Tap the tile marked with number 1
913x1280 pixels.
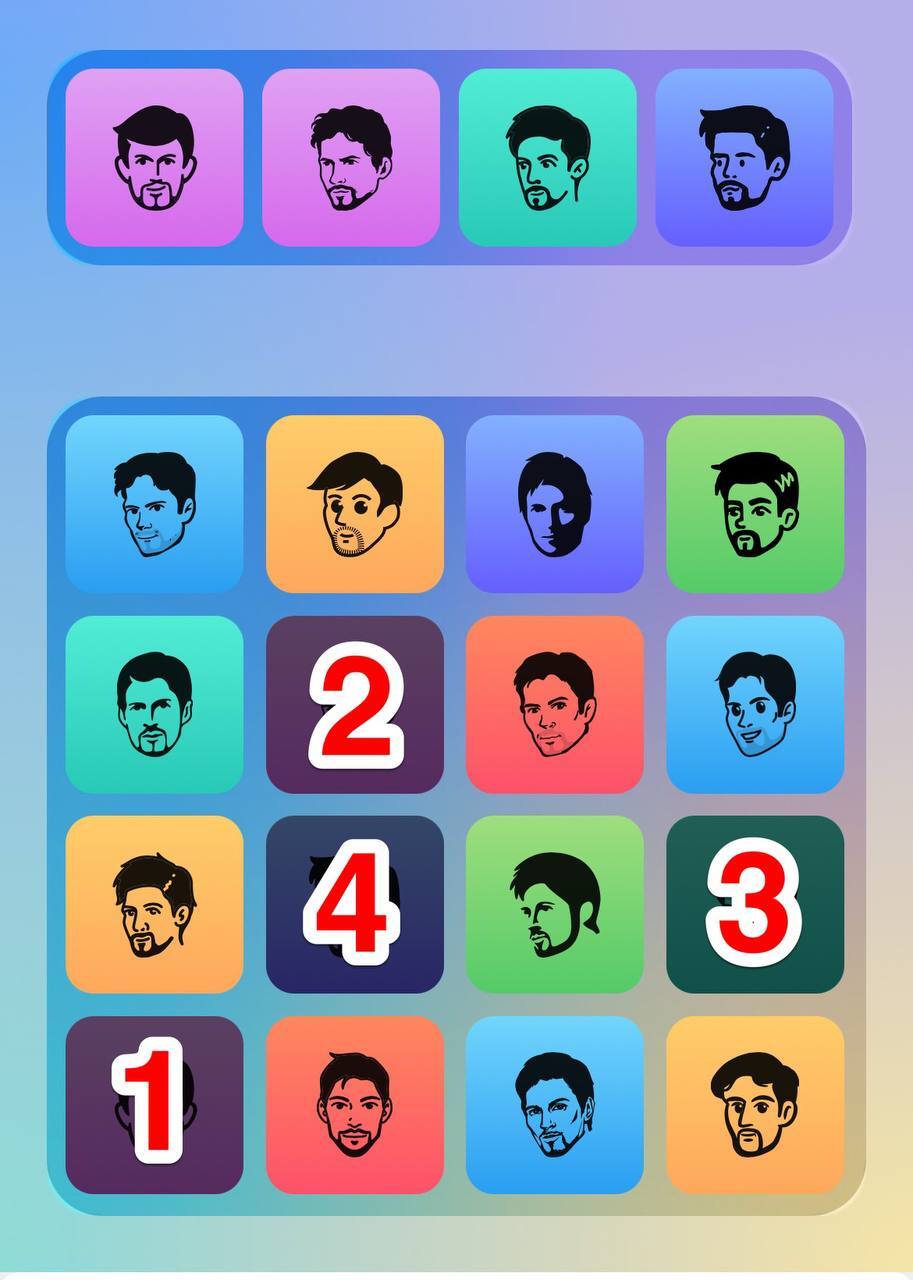point(154,1104)
